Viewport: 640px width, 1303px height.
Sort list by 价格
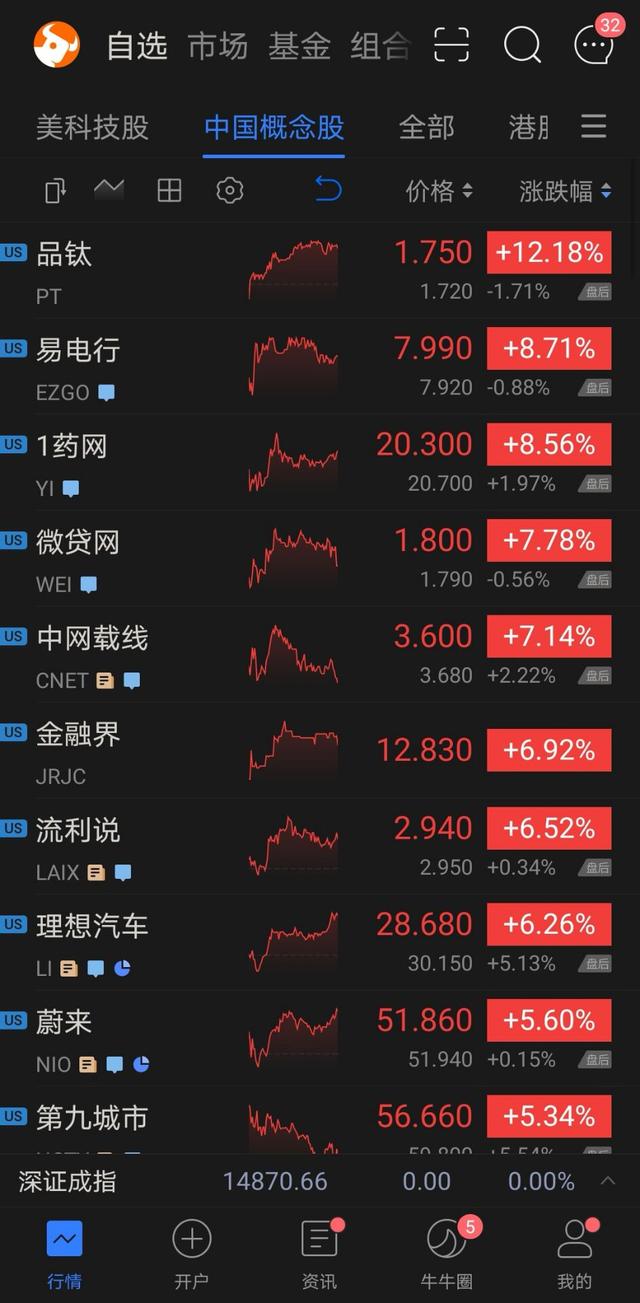pos(439,191)
